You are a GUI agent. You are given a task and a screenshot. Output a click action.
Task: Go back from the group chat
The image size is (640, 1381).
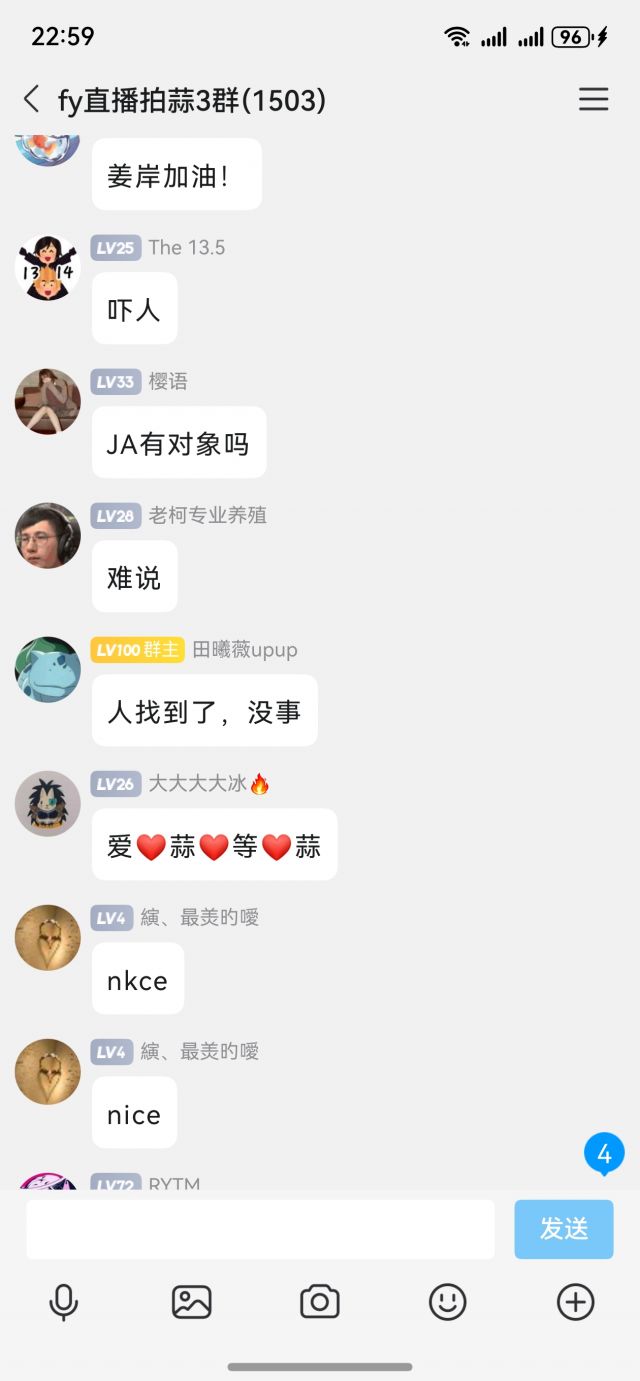click(32, 99)
